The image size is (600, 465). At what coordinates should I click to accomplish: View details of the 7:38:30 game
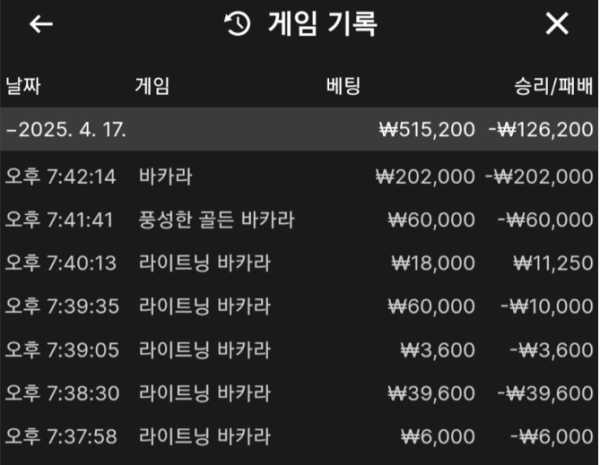point(300,392)
